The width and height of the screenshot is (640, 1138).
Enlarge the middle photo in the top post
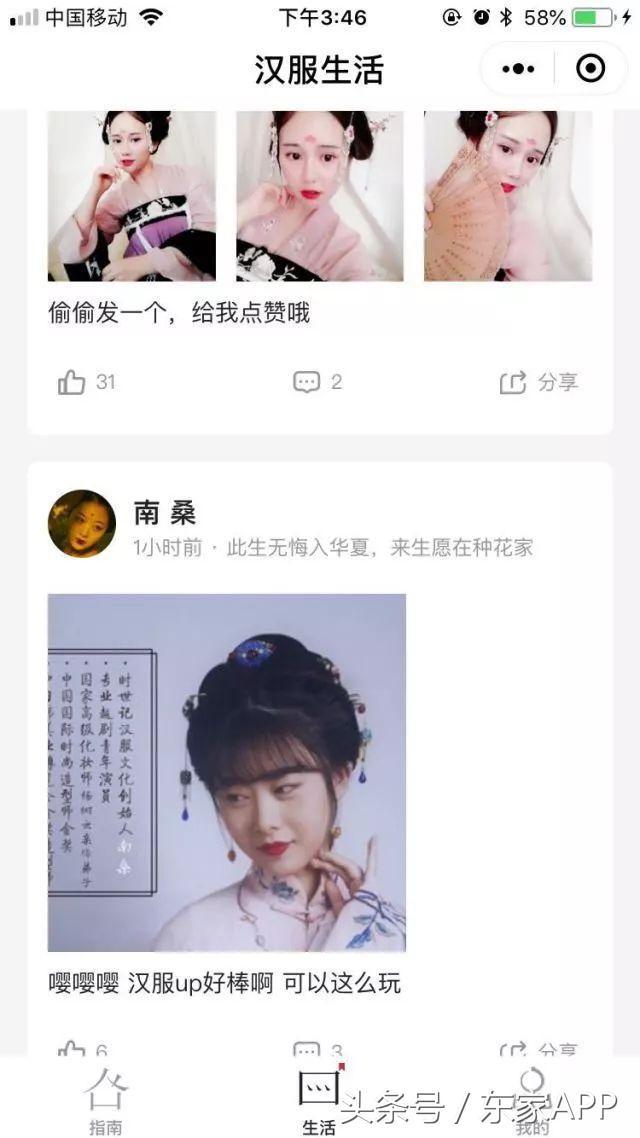pyautogui.click(x=320, y=196)
